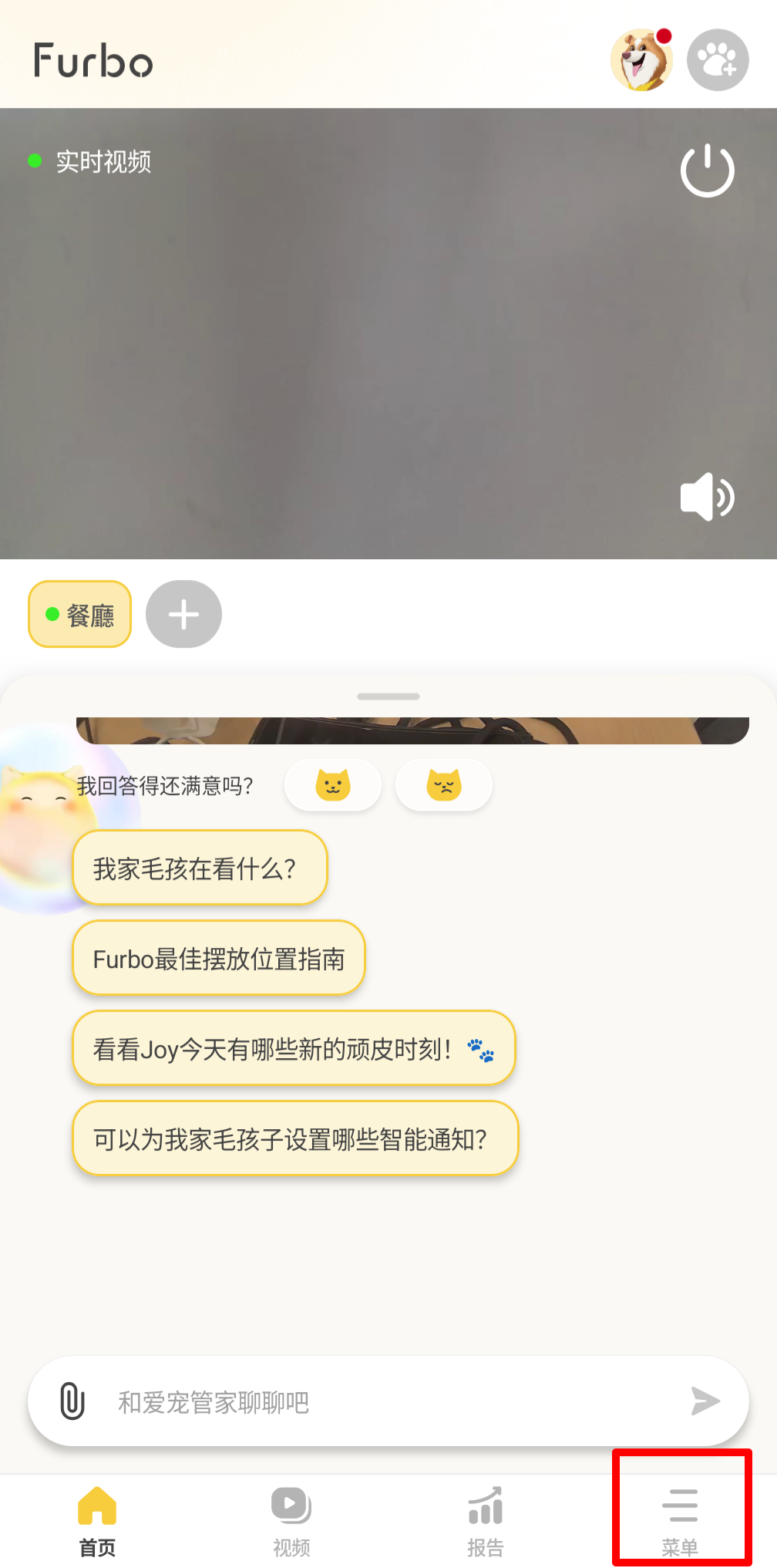The width and height of the screenshot is (777, 1568).
Task: Rate the answer with unhappy cat face
Action: point(444,785)
